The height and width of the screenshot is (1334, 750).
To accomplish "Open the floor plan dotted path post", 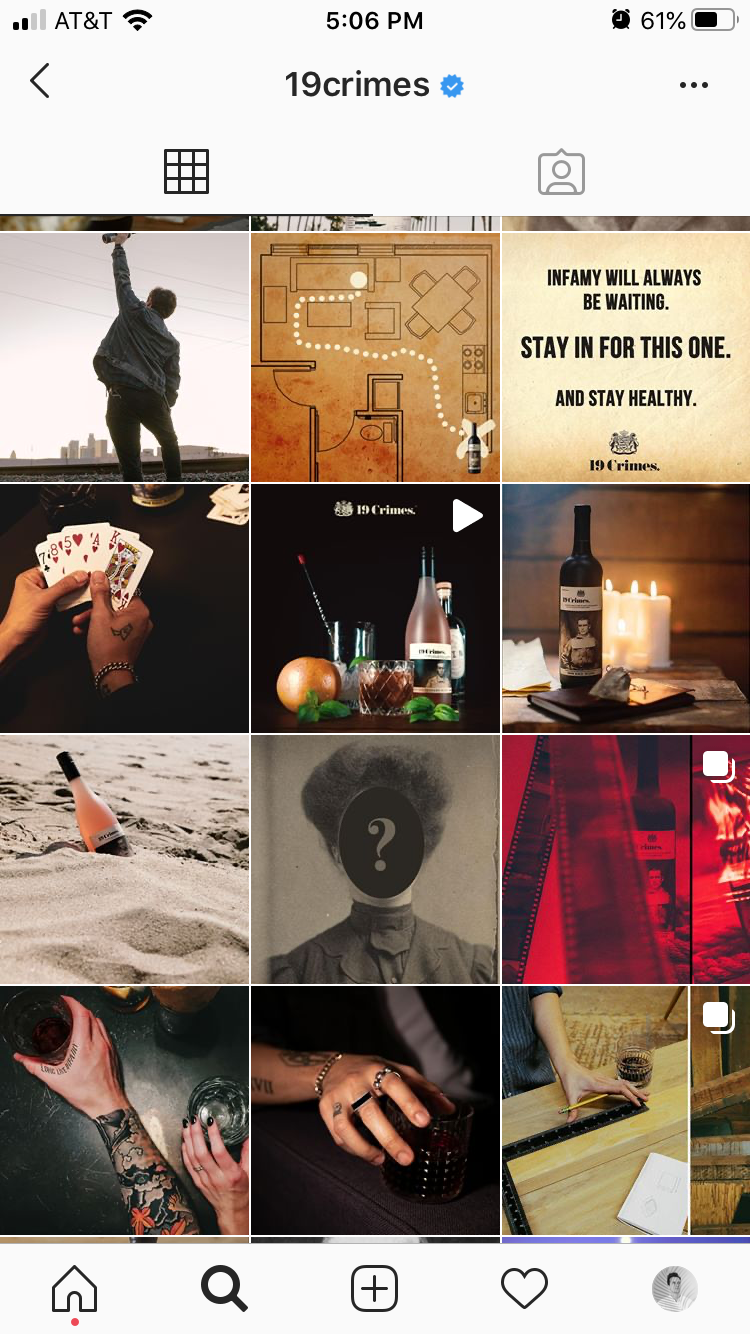I will pyautogui.click(x=375, y=357).
